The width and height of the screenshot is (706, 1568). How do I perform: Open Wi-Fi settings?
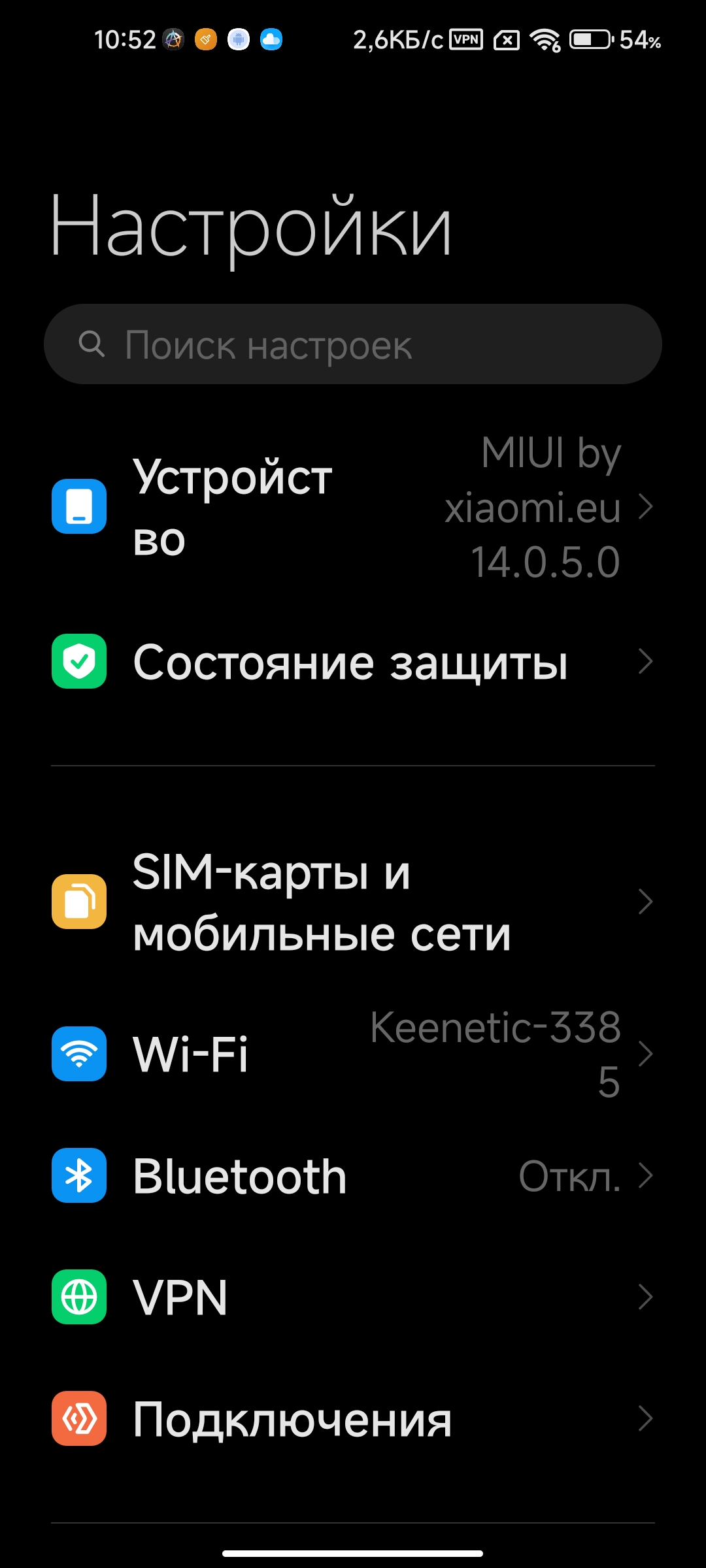tap(353, 1054)
